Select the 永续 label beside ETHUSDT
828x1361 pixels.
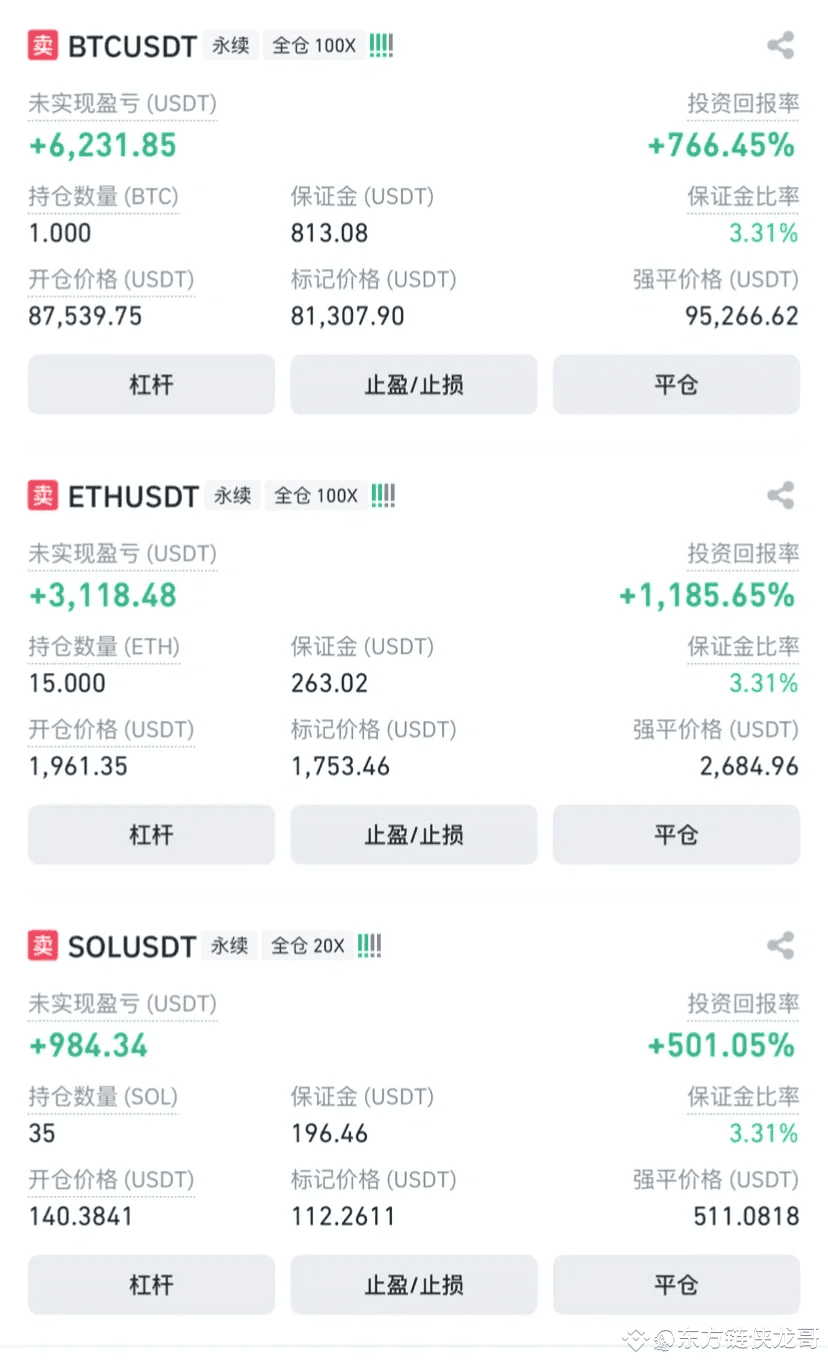click(x=232, y=495)
